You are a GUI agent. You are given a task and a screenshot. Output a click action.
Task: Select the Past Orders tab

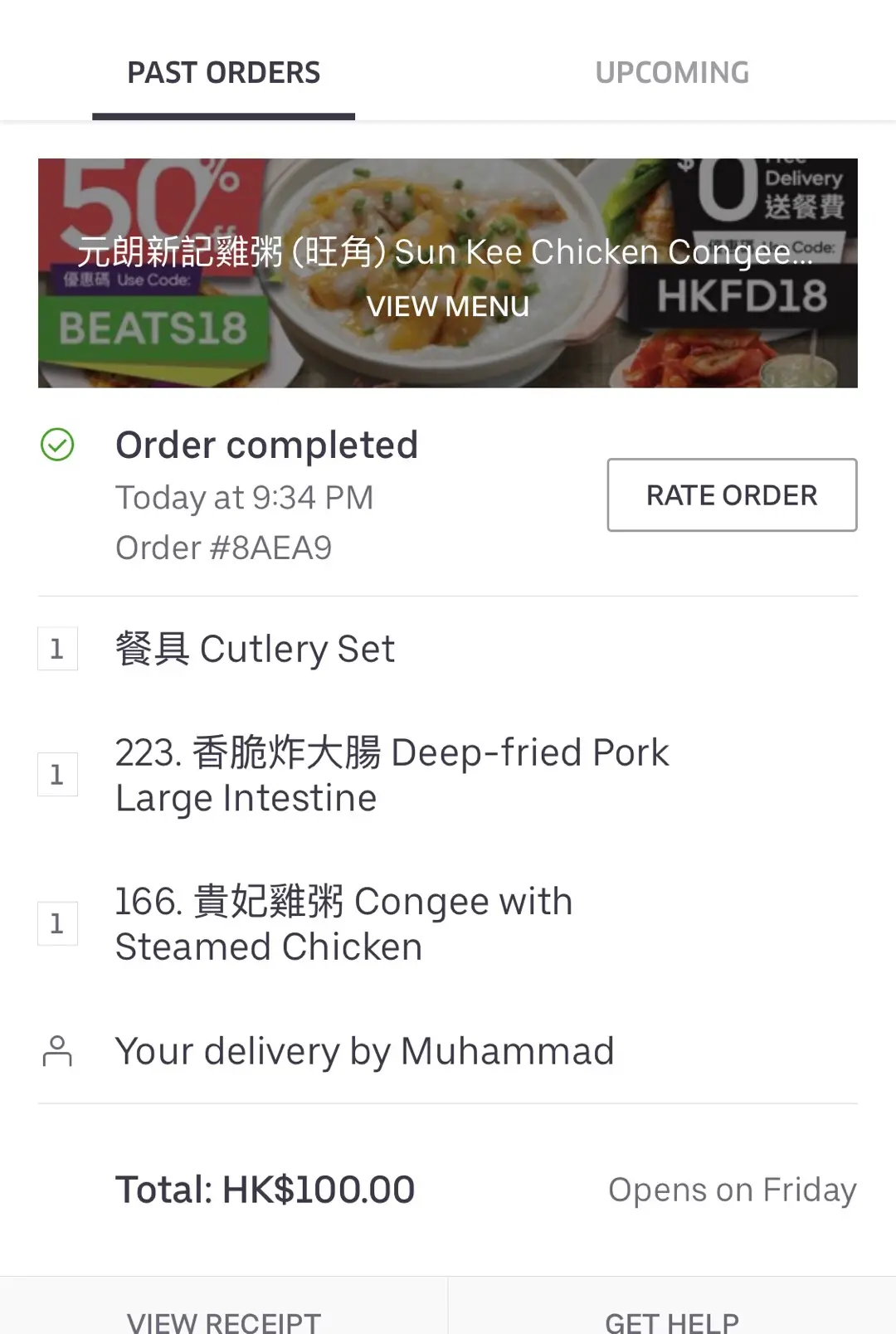coord(223,73)
